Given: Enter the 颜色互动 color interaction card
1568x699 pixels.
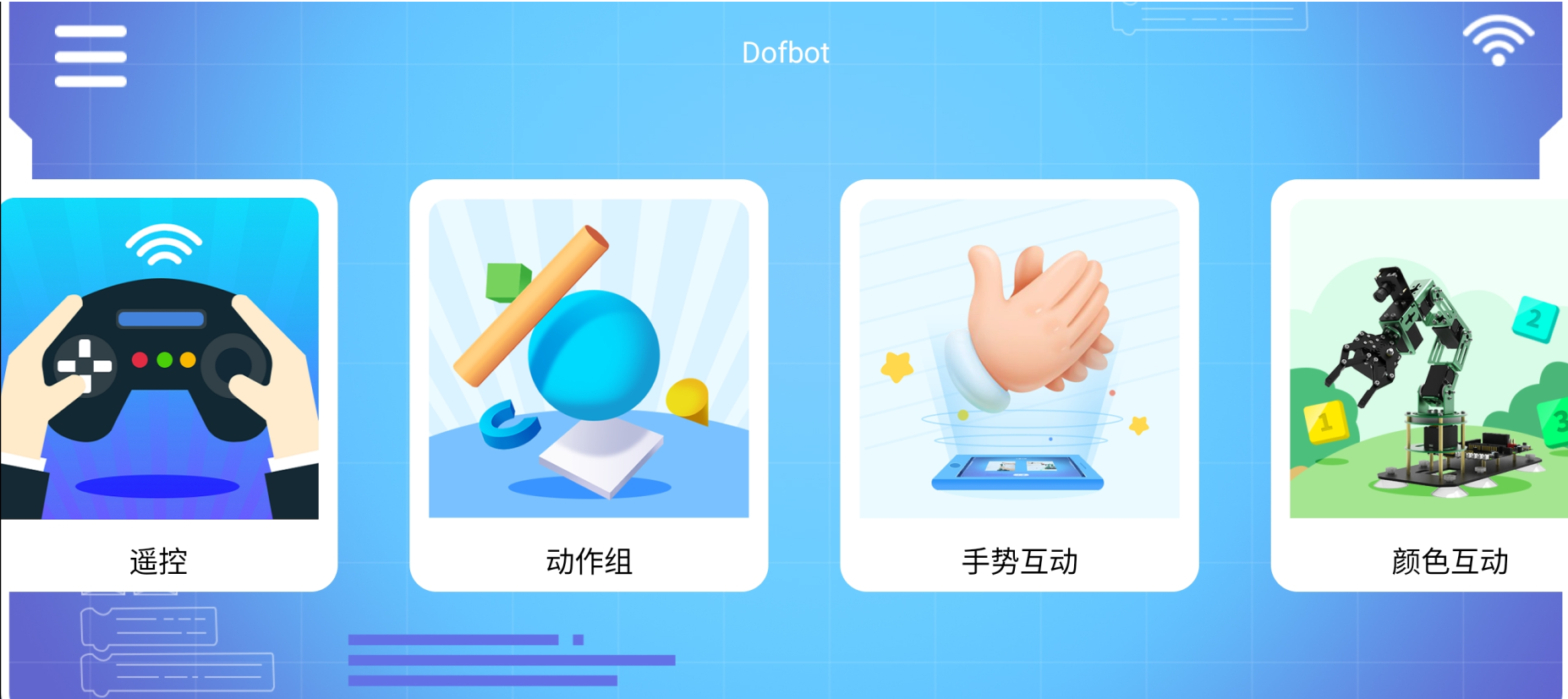Looking at the screenshot, I should tap(1429, 385).
